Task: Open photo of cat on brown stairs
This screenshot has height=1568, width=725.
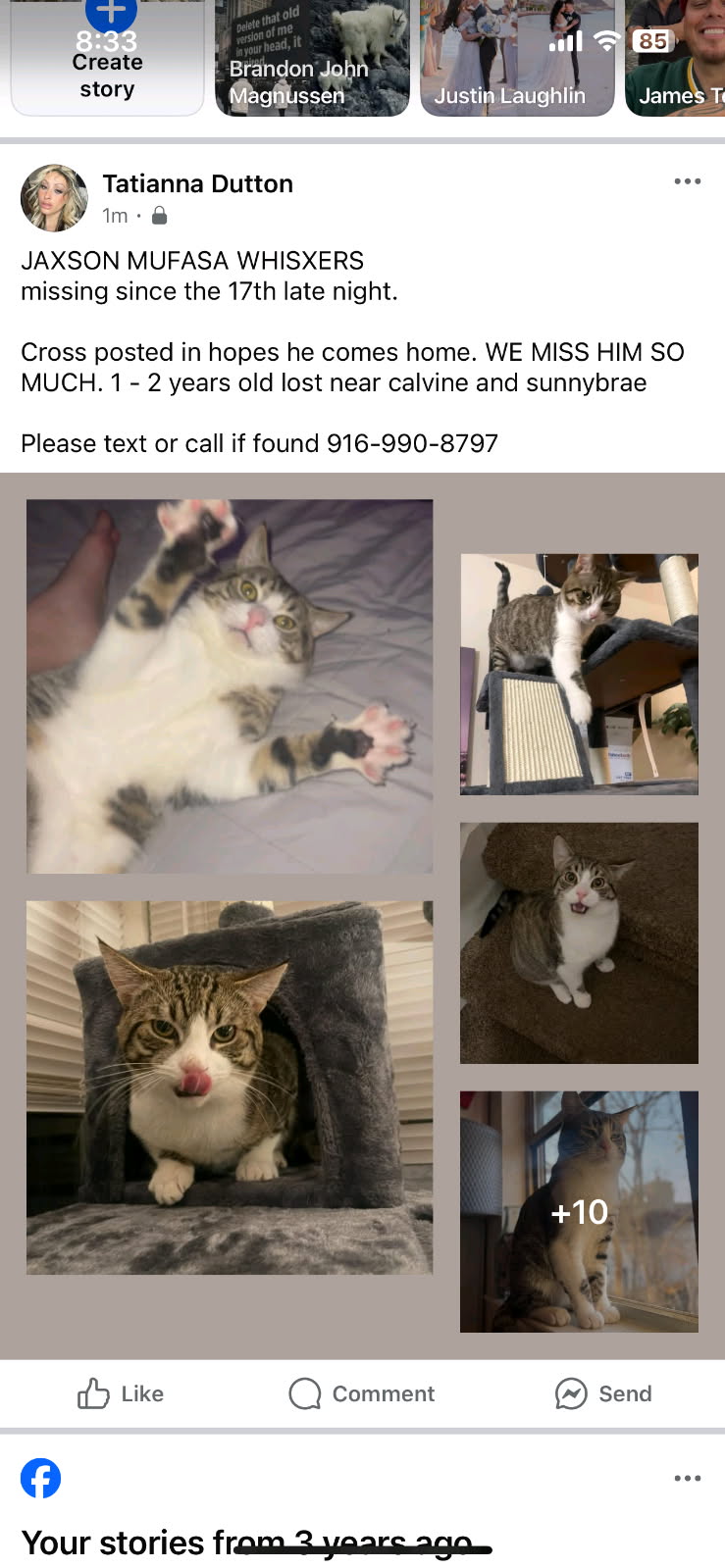Action: [579, 942]
